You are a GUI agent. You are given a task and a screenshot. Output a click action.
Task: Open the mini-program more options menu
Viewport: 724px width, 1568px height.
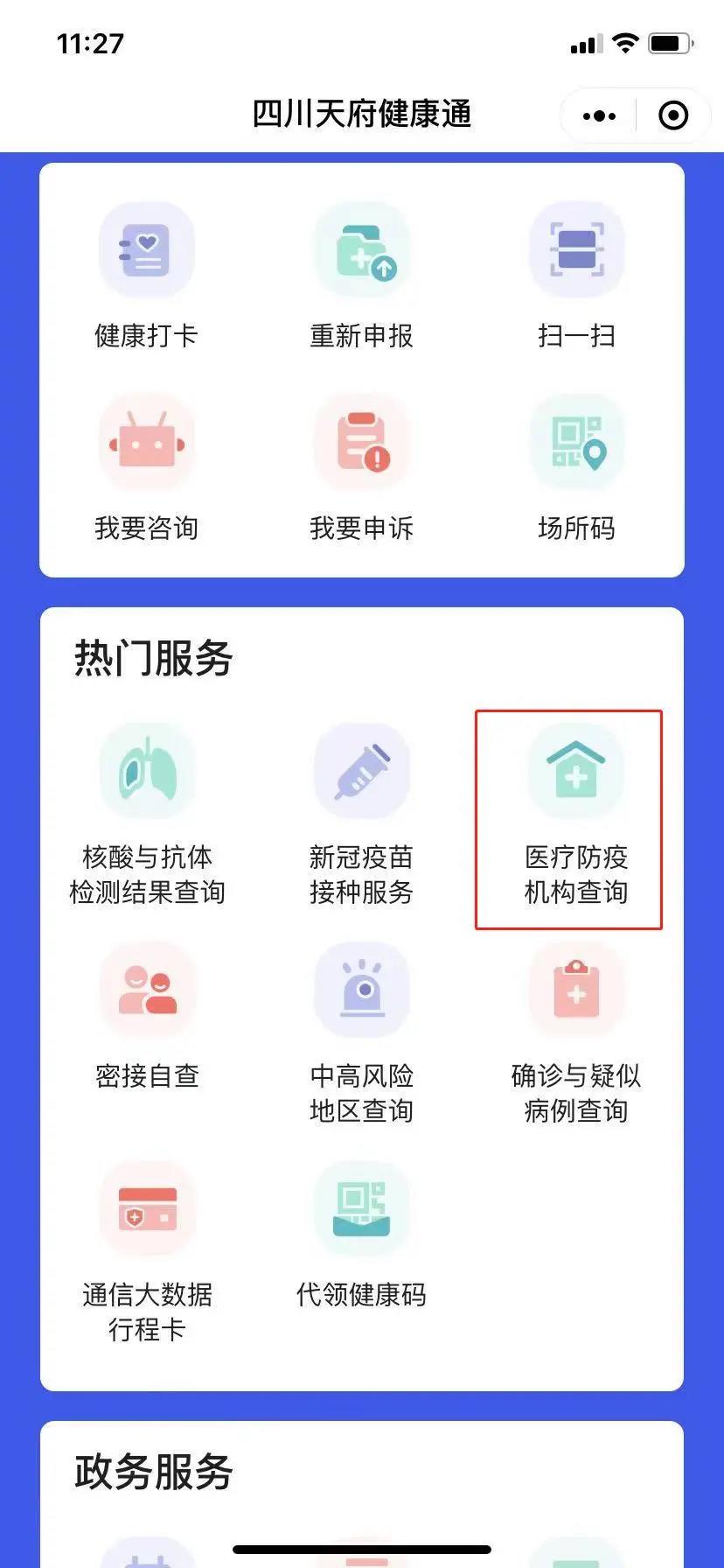click(x=598, y=115)
